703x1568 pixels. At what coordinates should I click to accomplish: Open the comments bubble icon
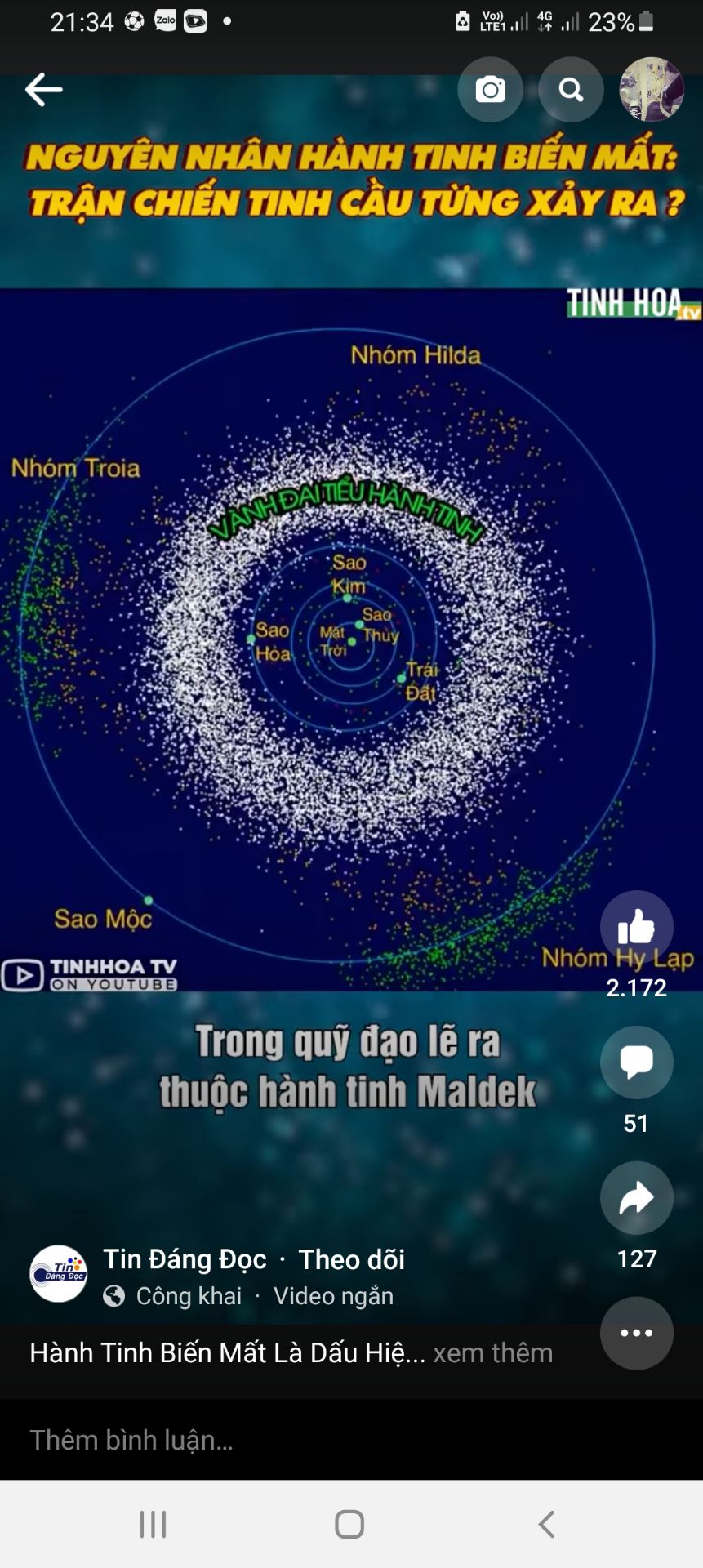pyautogui.click(x=636, y=1062)
